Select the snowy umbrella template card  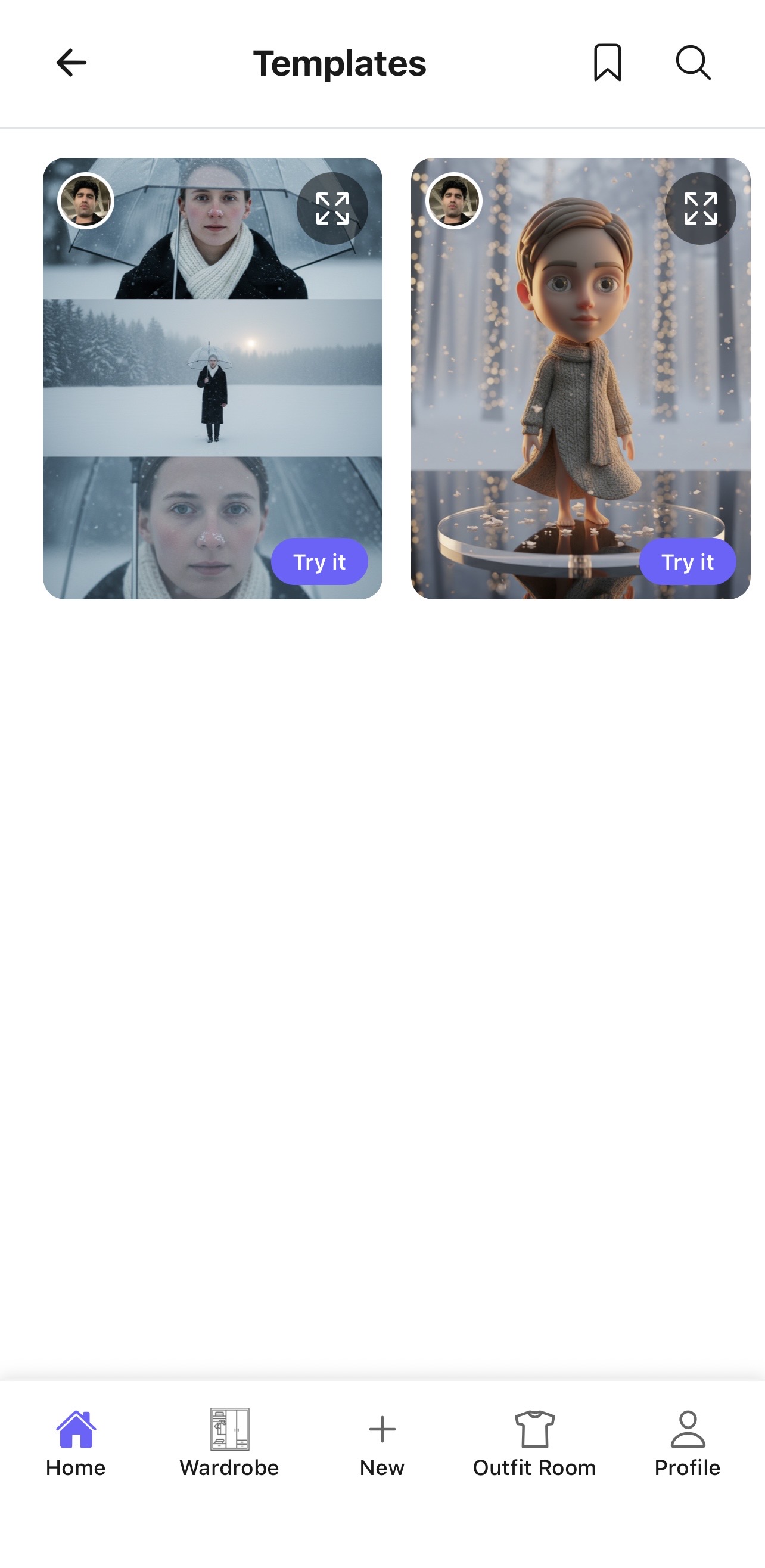[214, 377]
